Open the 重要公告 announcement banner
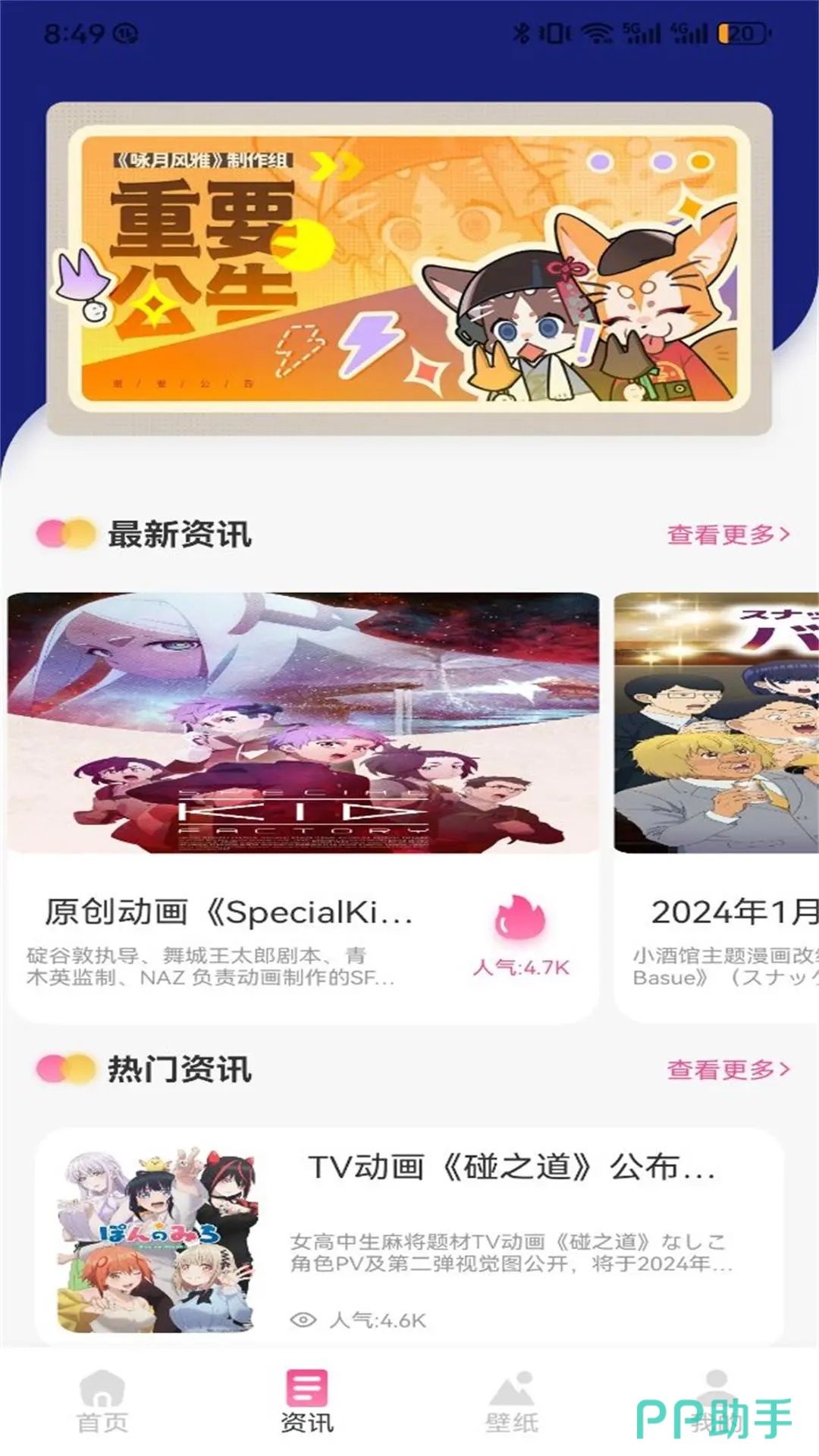 [409, 268]
